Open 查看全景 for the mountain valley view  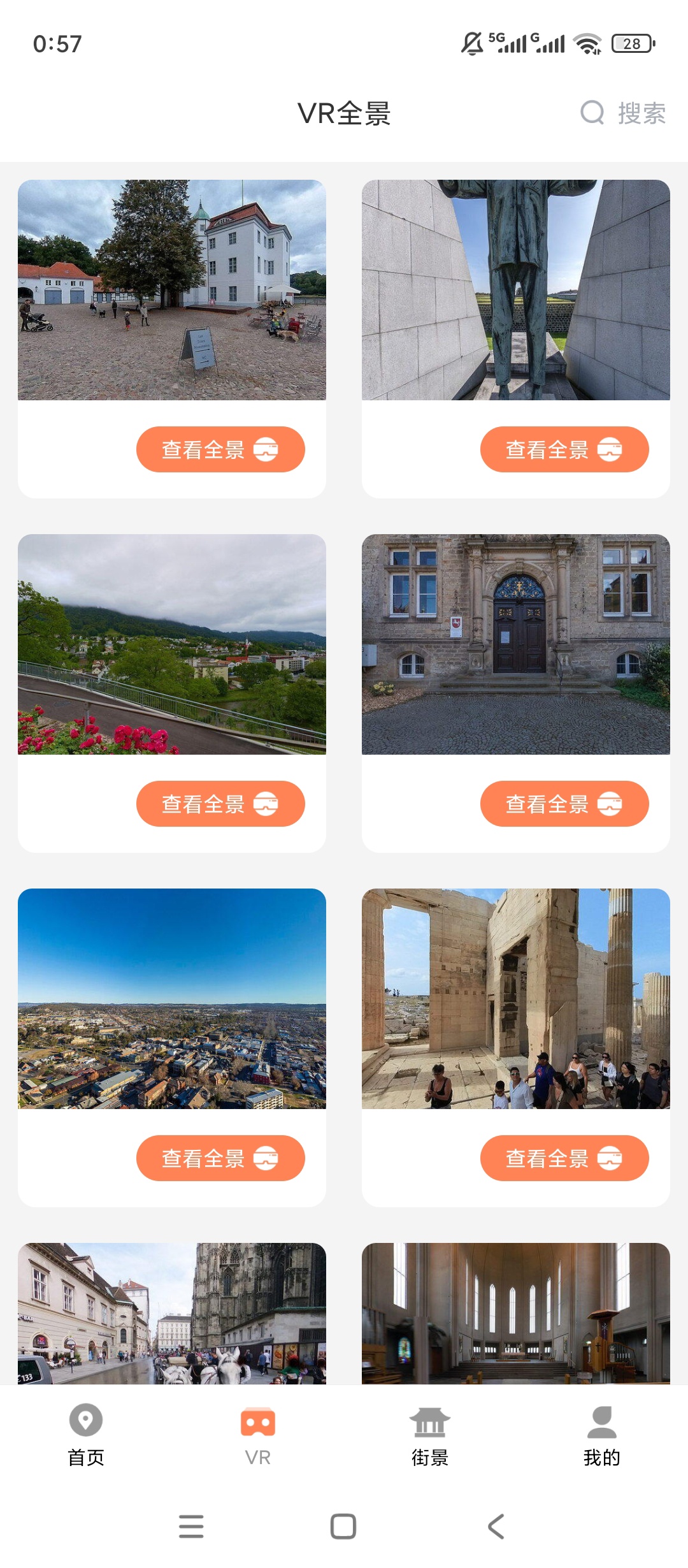[221, 804]
